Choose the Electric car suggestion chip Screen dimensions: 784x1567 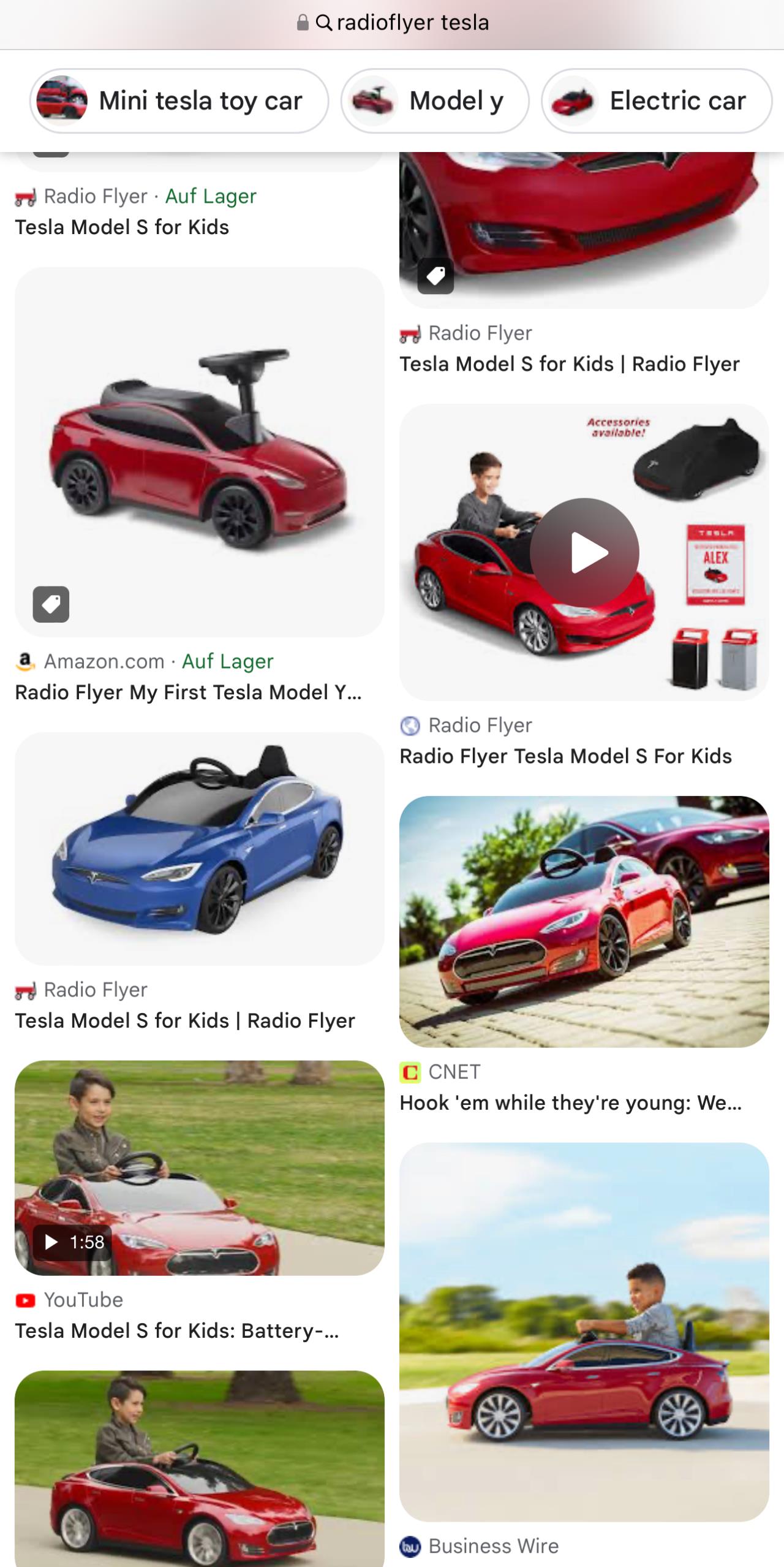[656, 101]
